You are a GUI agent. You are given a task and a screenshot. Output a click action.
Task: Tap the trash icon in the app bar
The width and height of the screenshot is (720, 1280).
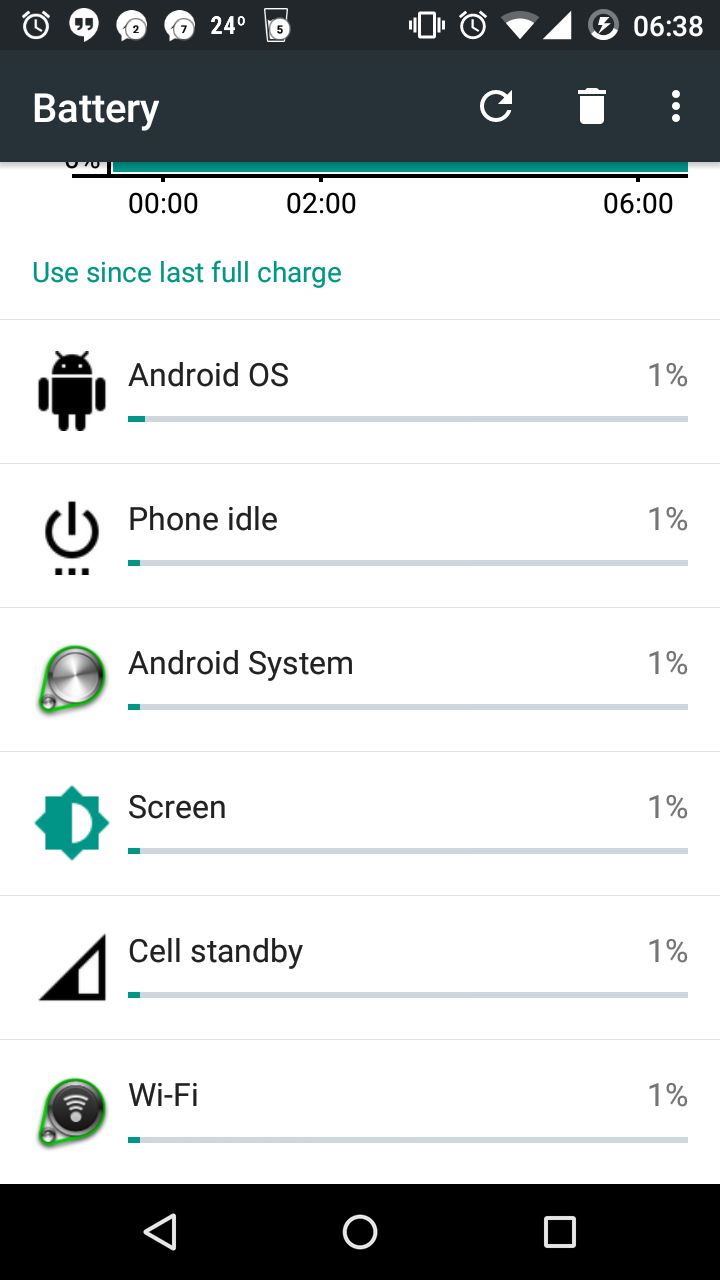592,106
